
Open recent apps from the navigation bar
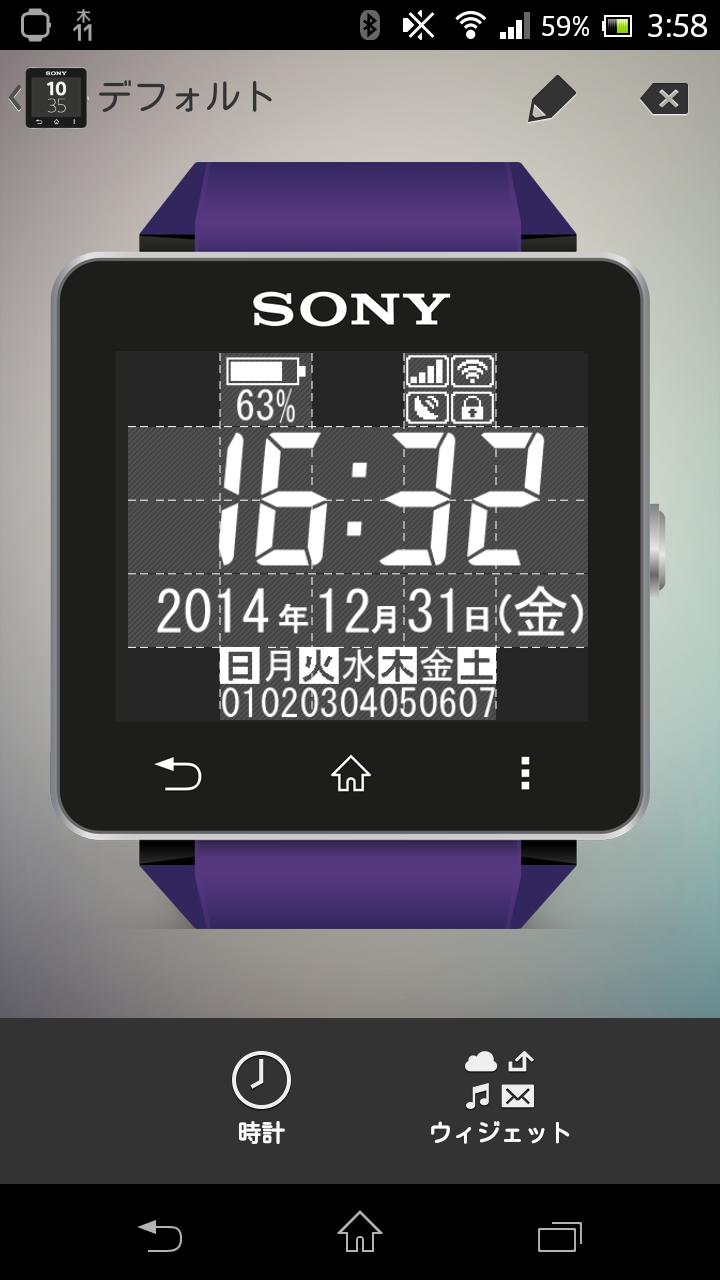pos(559,1234)
